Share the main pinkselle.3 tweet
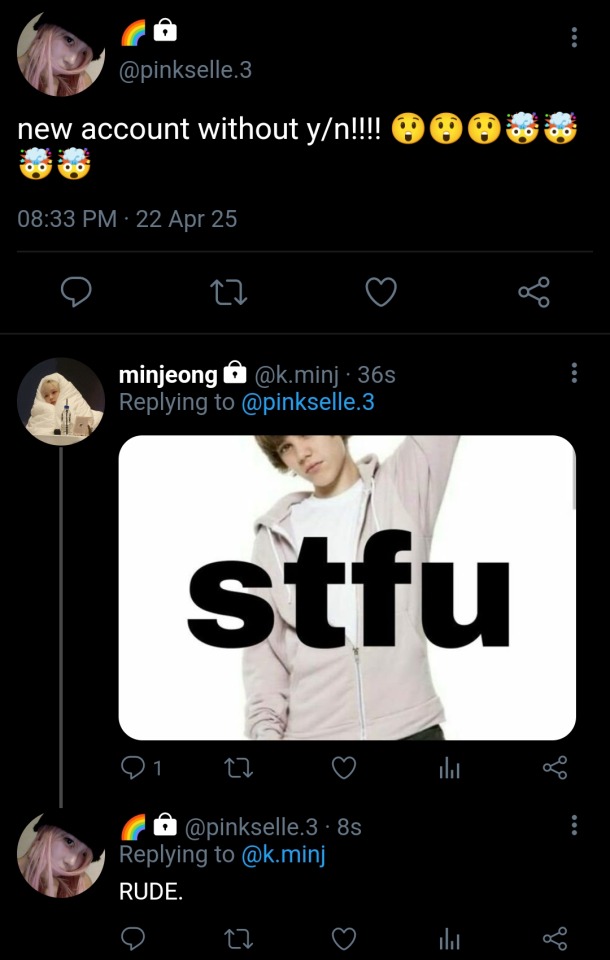Viewport: 610px width, 960px height. tap(534, 292)
